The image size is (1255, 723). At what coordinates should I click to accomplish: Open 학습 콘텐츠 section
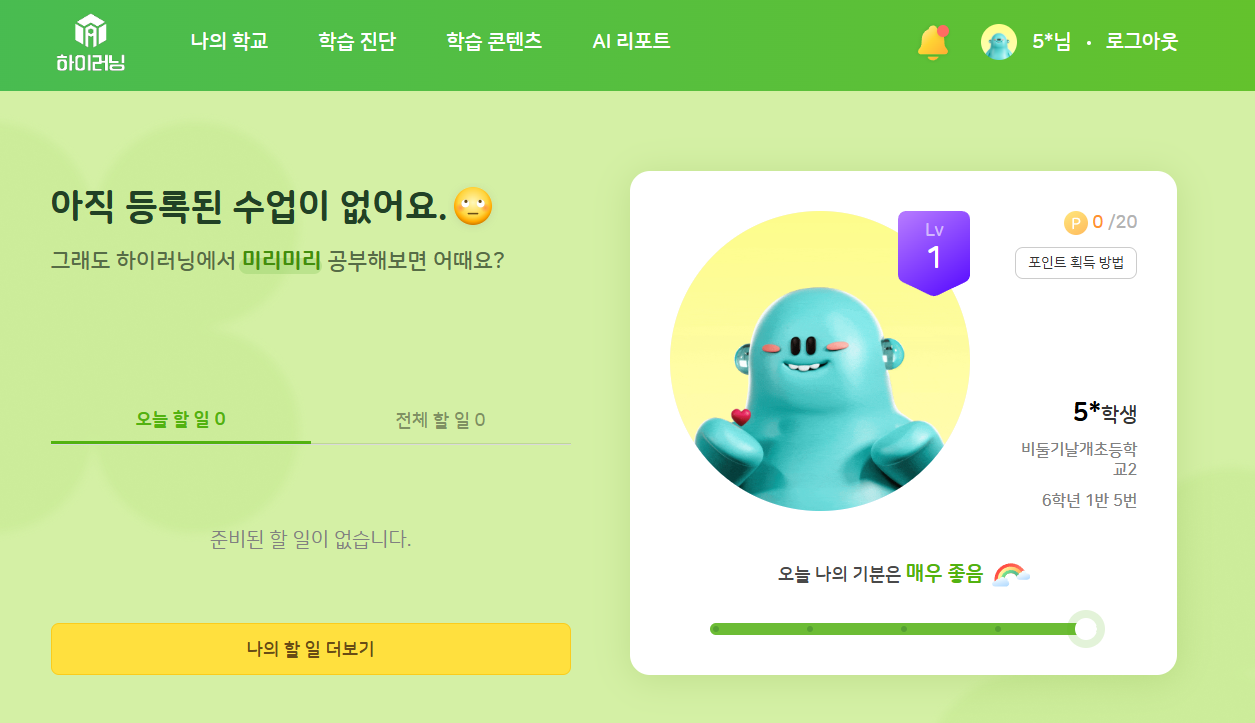(494, 42)
